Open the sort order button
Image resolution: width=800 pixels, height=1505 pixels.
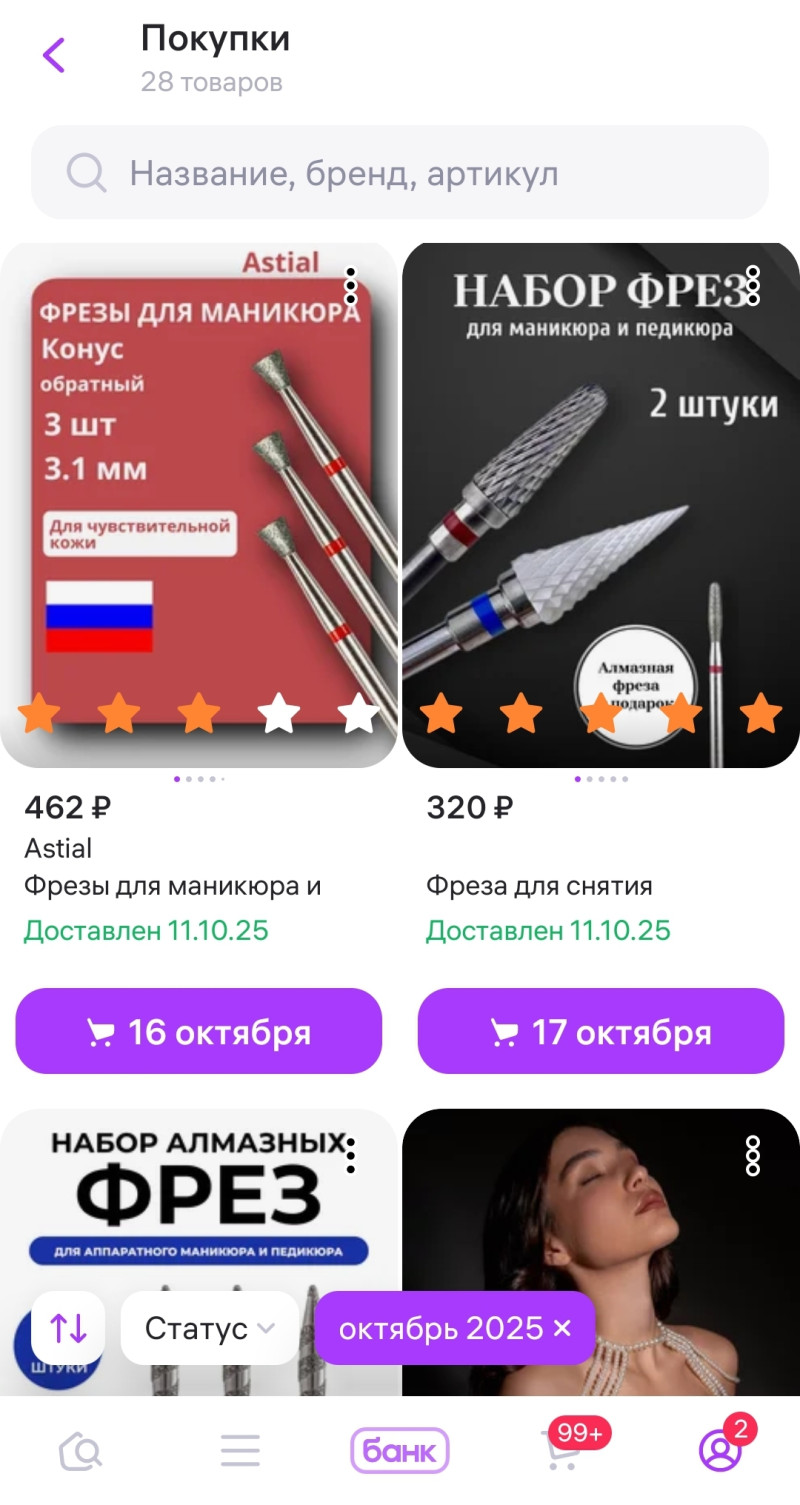(x=68, y=1328)
